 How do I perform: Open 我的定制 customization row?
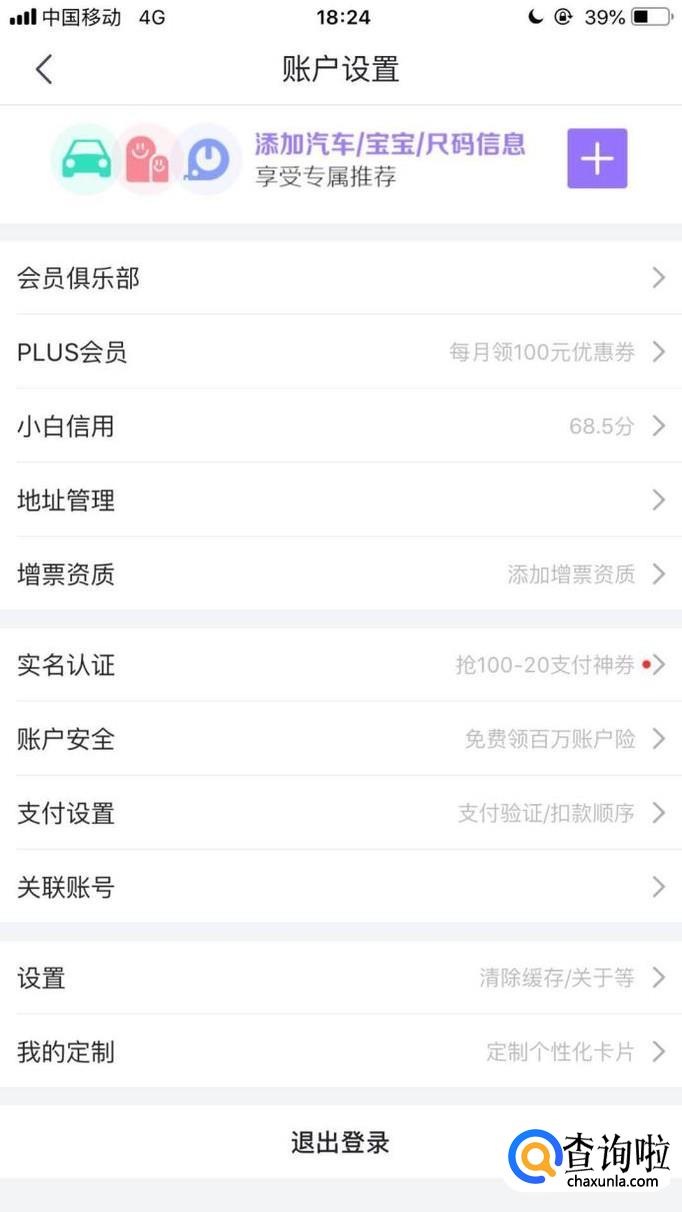[341, 1052]
